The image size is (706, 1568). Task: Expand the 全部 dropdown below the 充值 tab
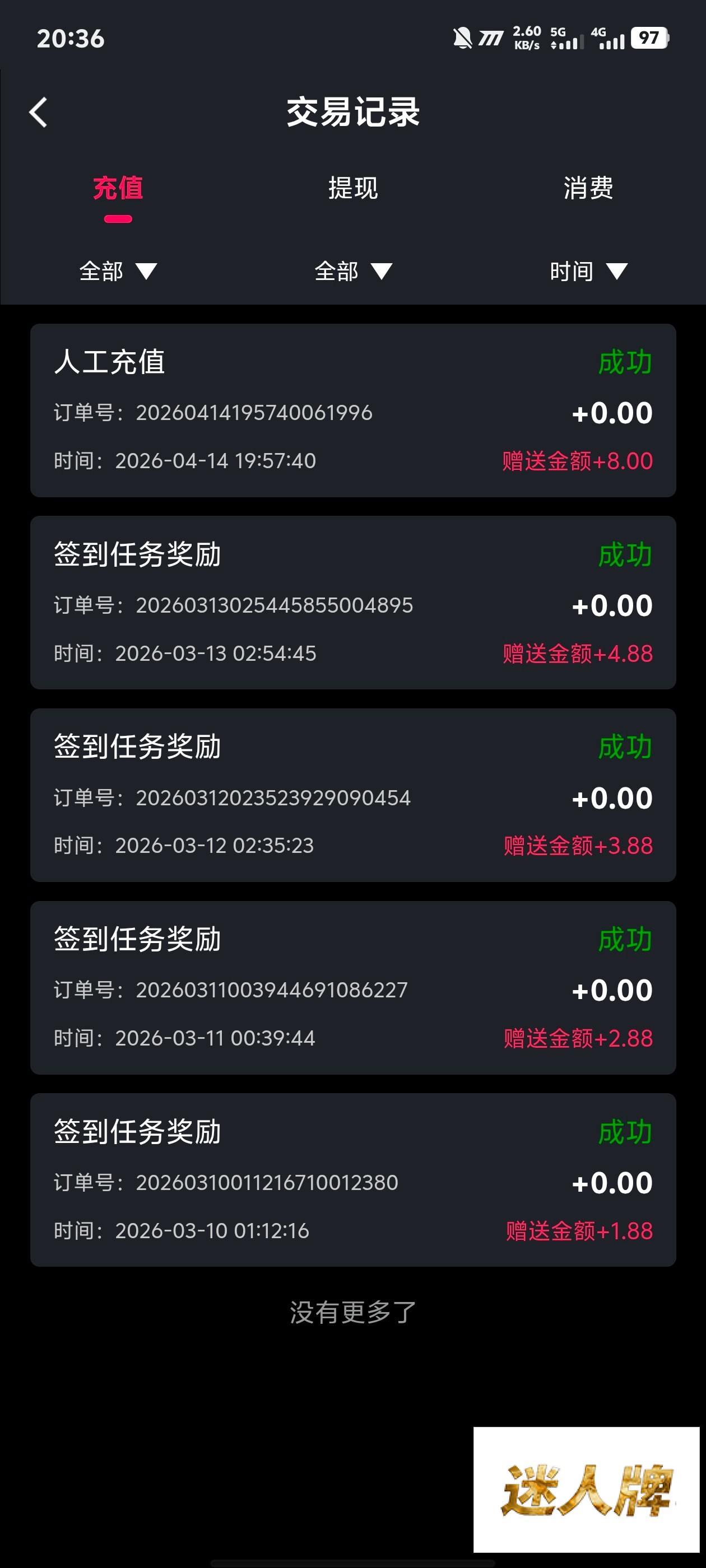pyautogui.click(x=118, y=271)
